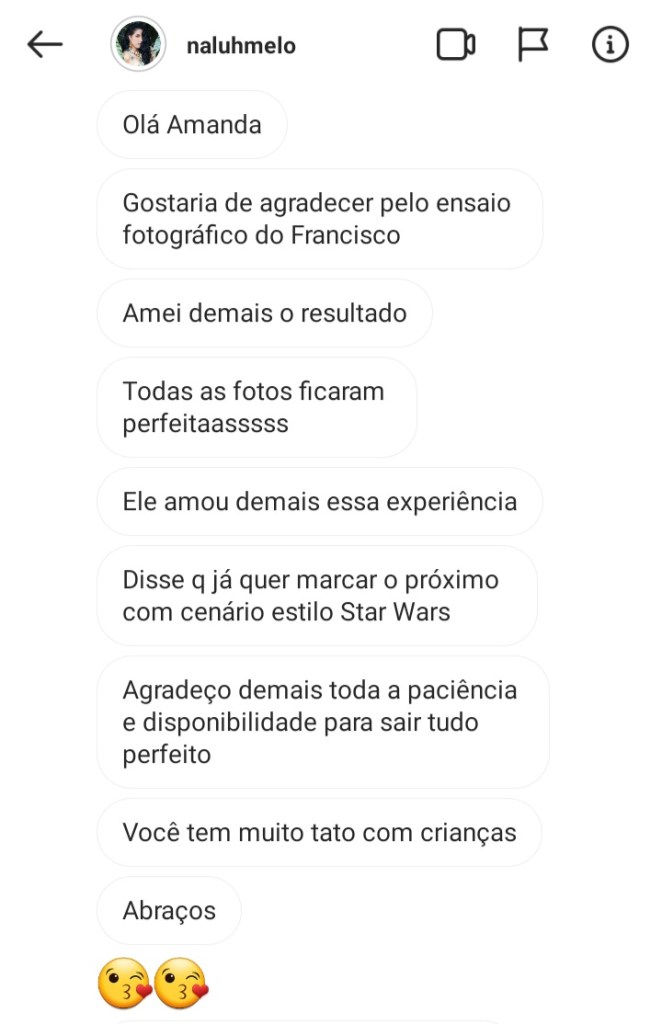Viewport: 662px width, 1024px height.
Task: Open naluhmelo's profile picture
Action: coord(138,44)
